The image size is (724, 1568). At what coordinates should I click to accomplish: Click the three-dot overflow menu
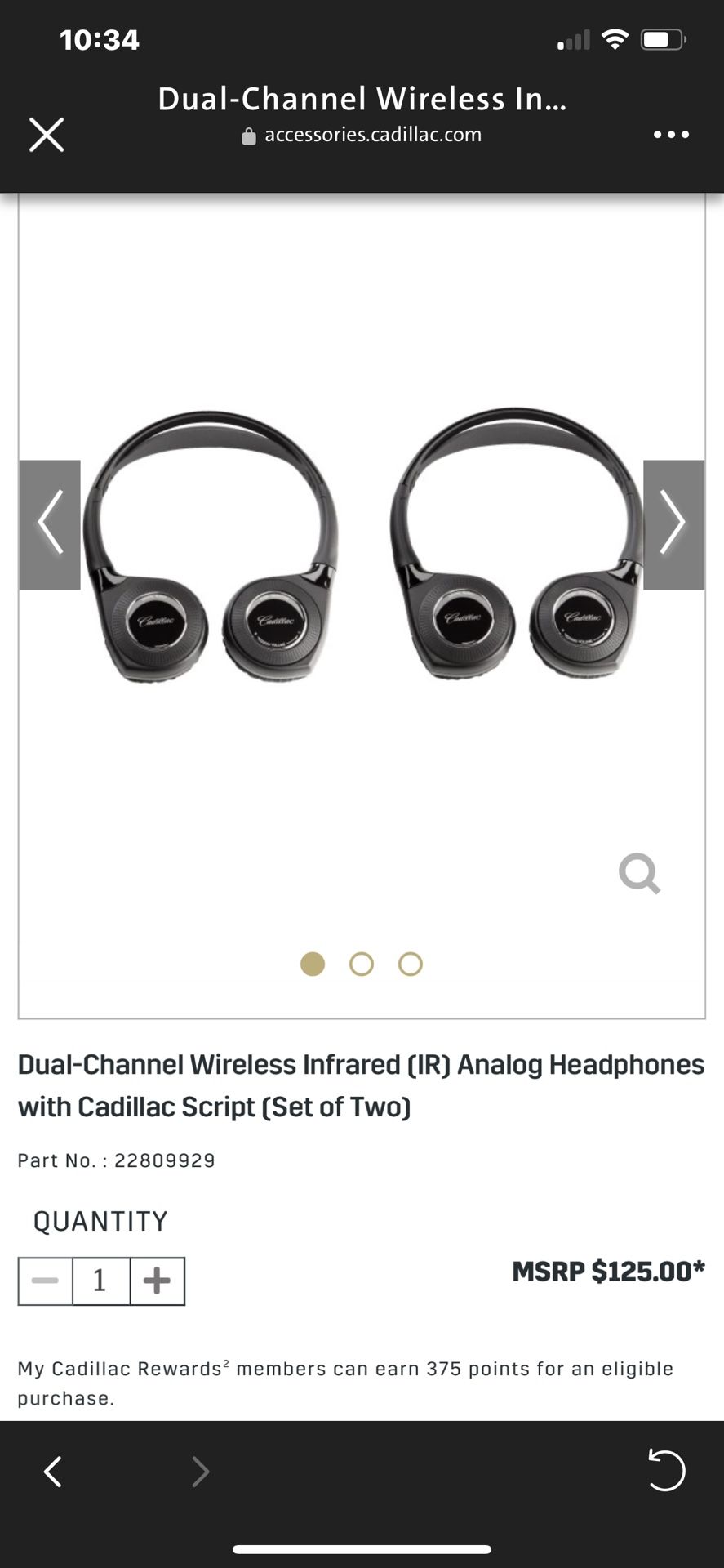[x=671, y=134]
